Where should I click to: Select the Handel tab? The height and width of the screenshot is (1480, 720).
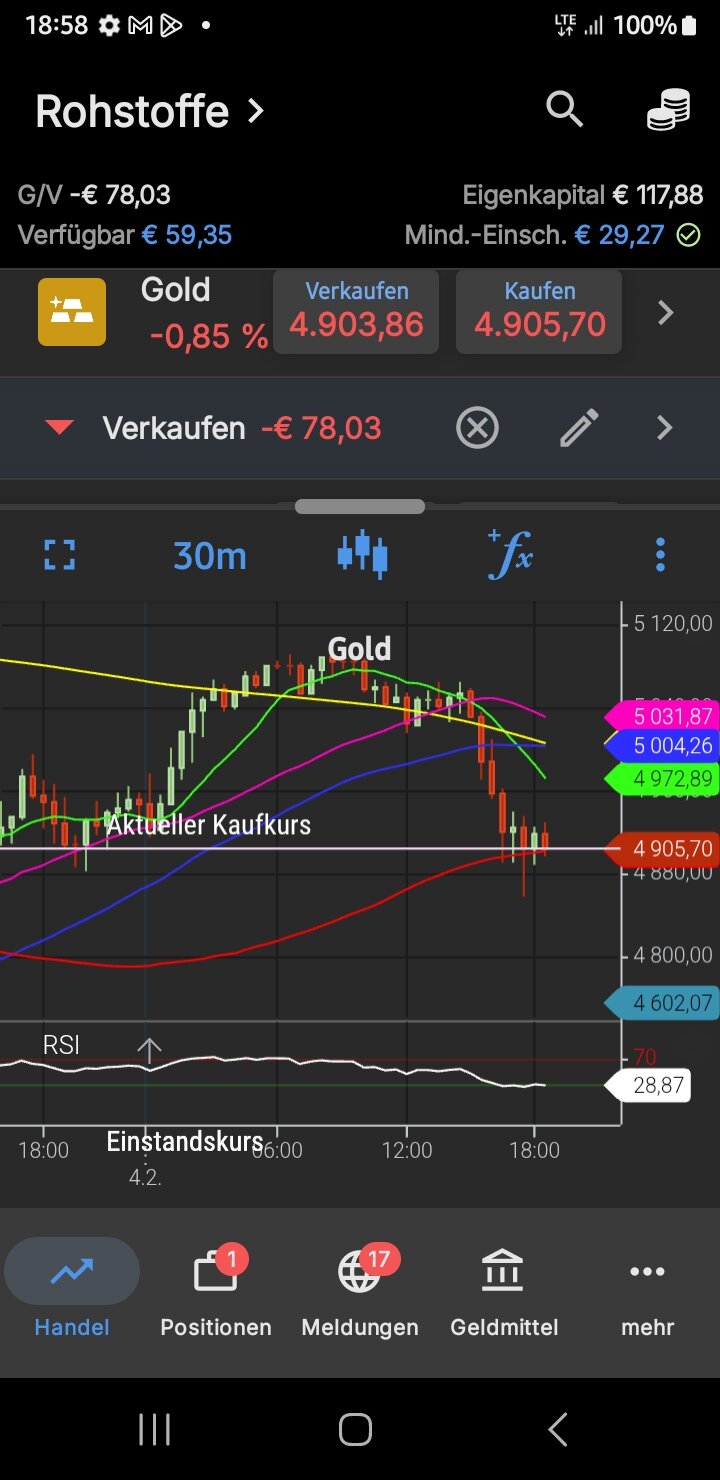72,1292
